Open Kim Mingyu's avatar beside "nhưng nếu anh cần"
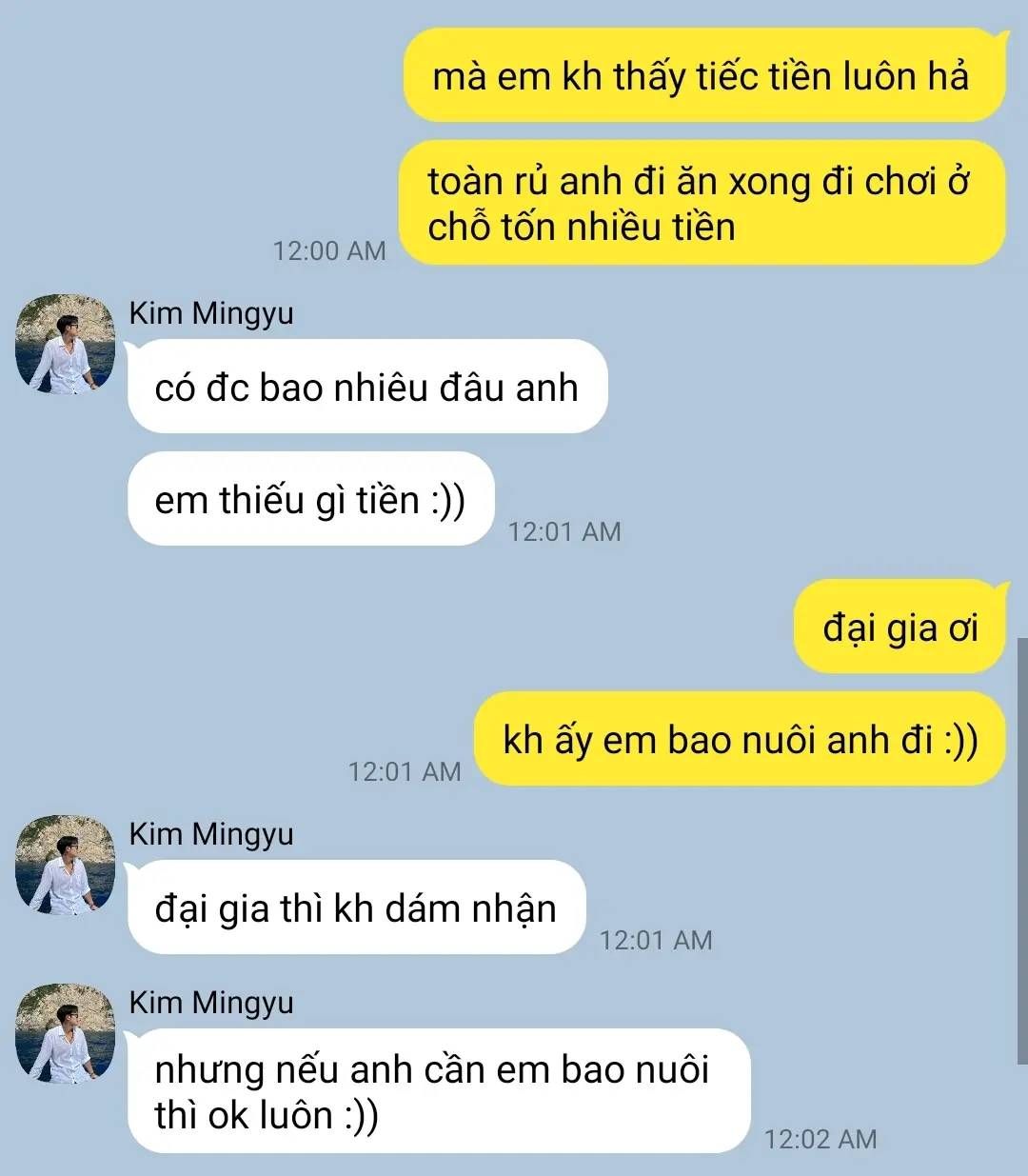 pyautogui.click(x=66, y=1033)
